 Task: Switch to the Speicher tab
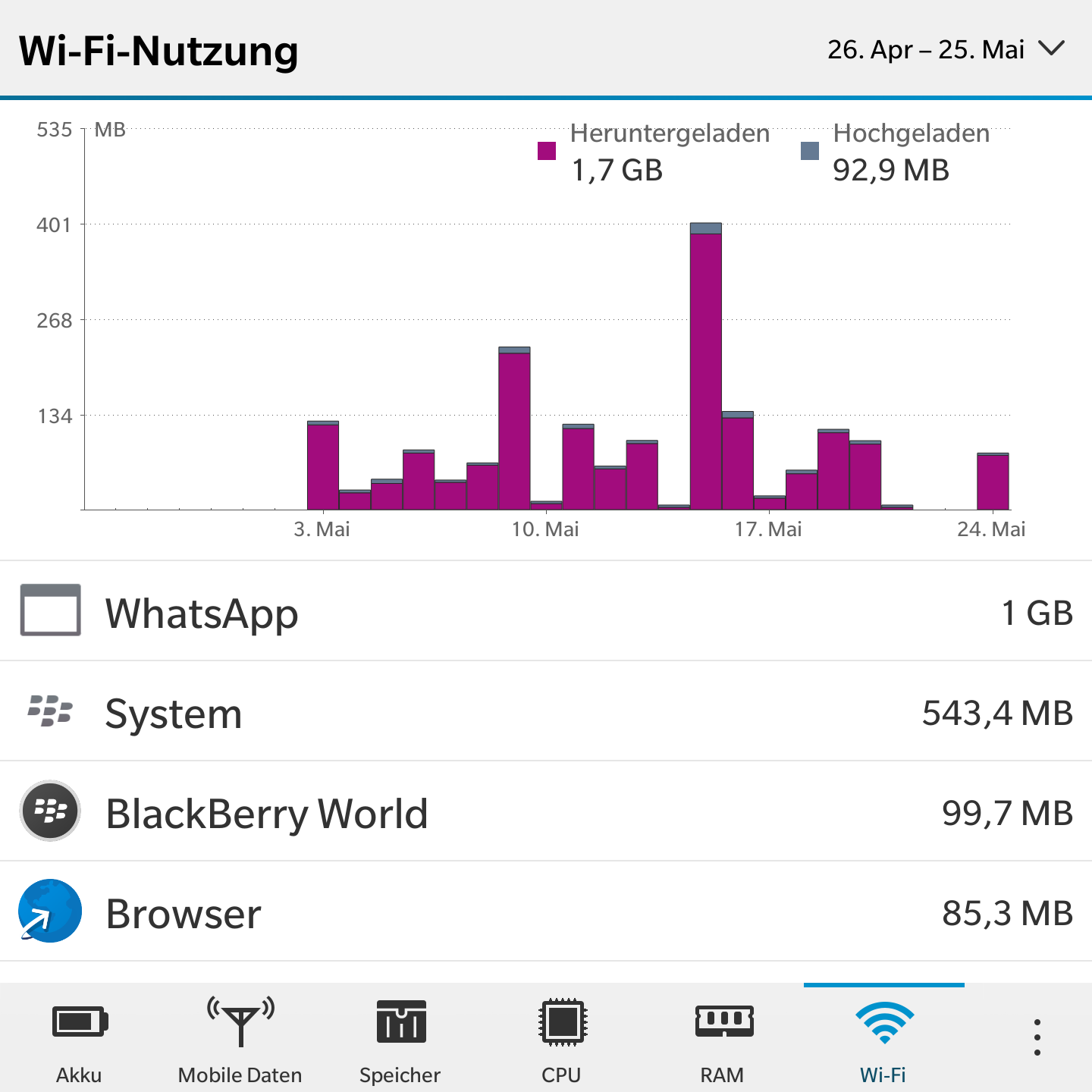pyautogui.click(x=400, y=1039)
